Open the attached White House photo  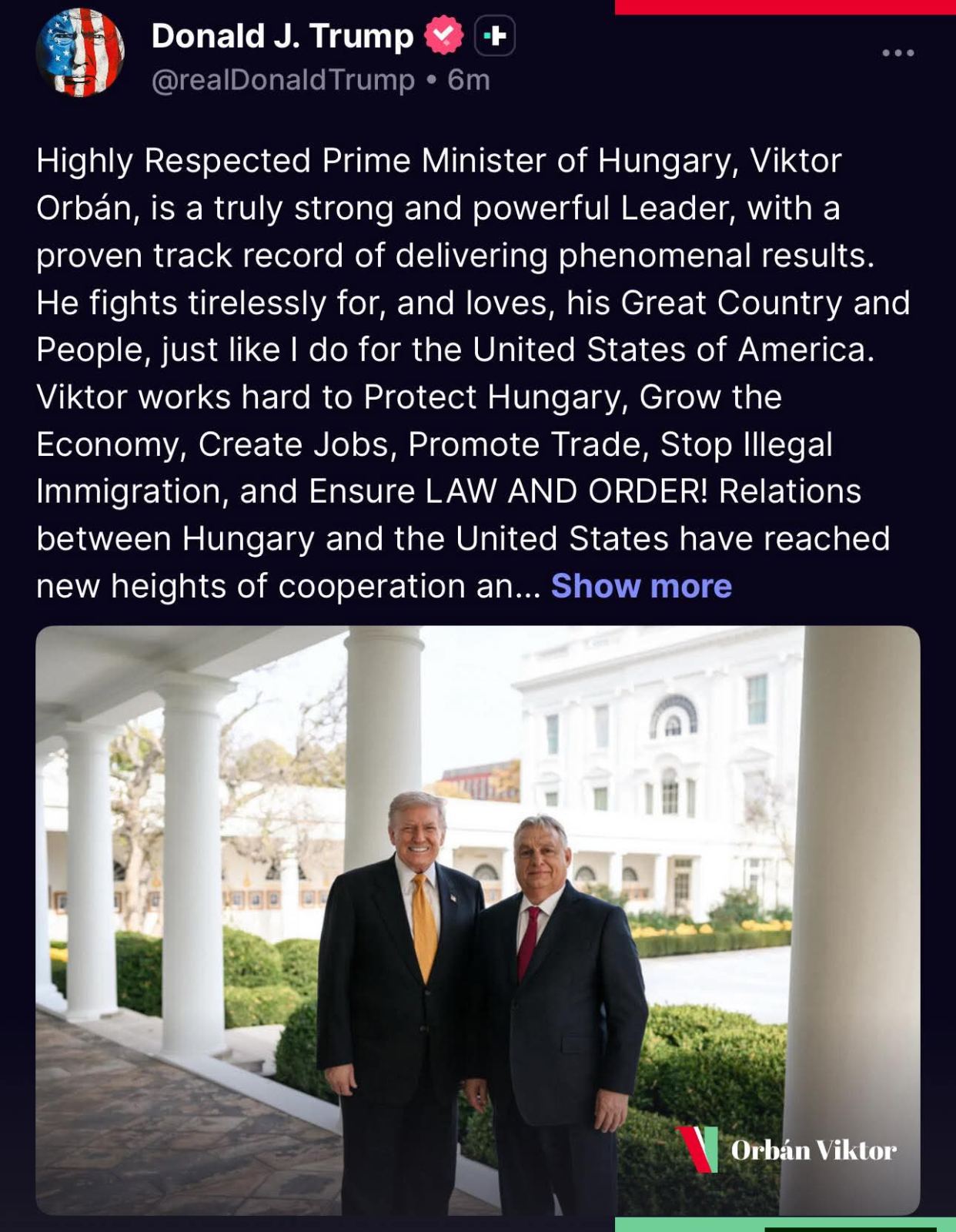[477, 920]
